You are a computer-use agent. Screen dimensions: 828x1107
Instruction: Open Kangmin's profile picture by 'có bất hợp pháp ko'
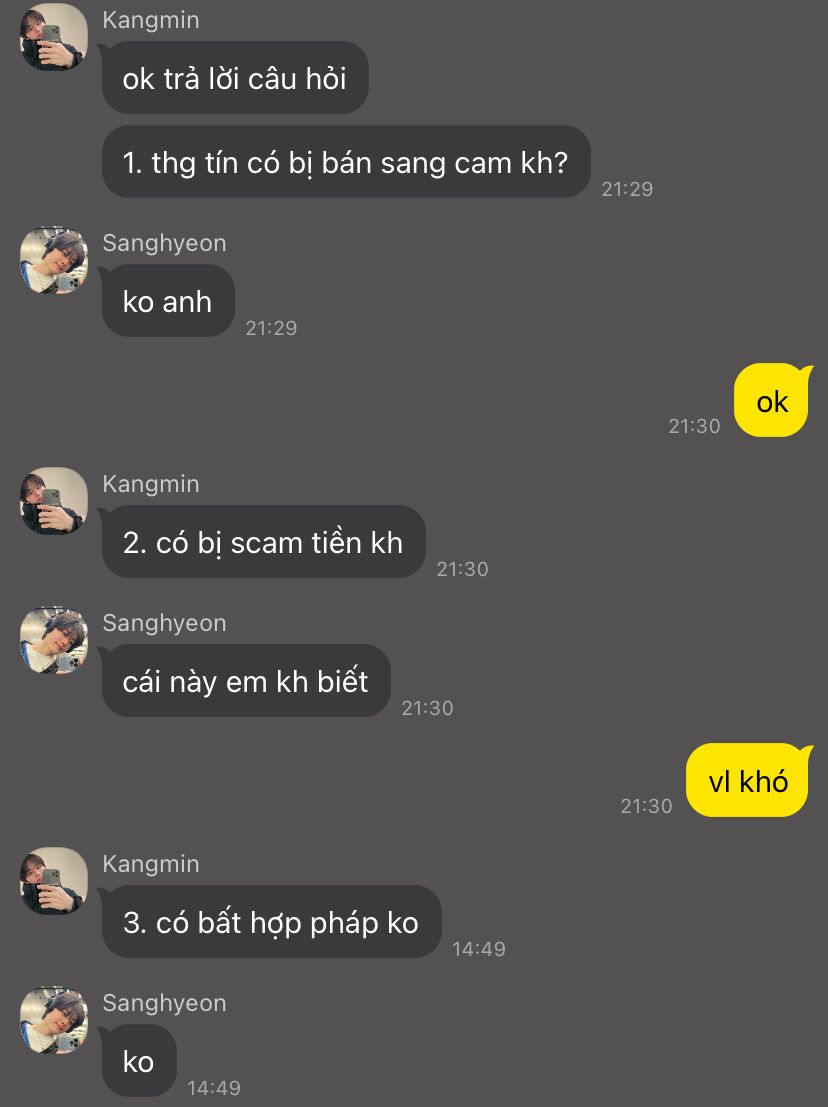54,881
